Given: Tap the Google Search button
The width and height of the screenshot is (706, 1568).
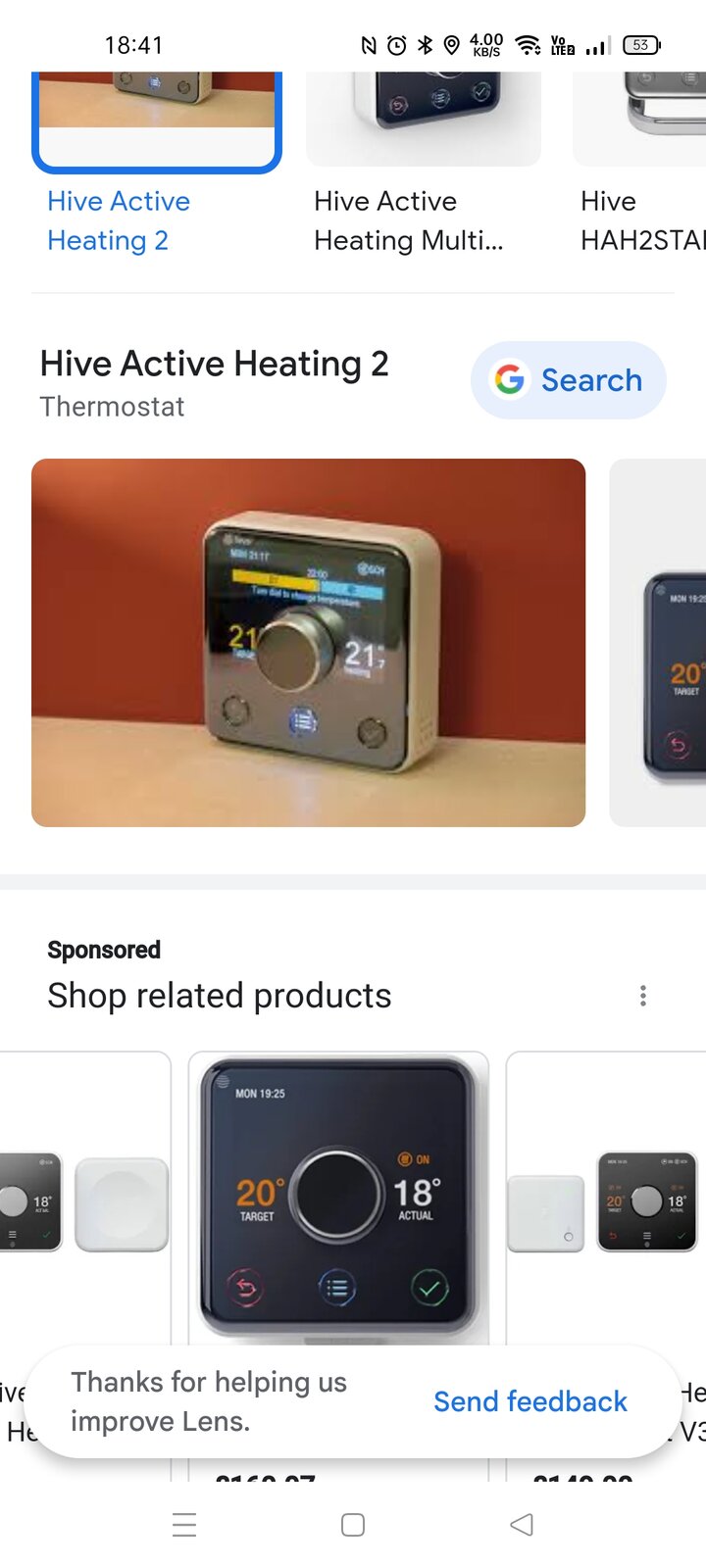Looking at the screenshot, I should [568, 380].
